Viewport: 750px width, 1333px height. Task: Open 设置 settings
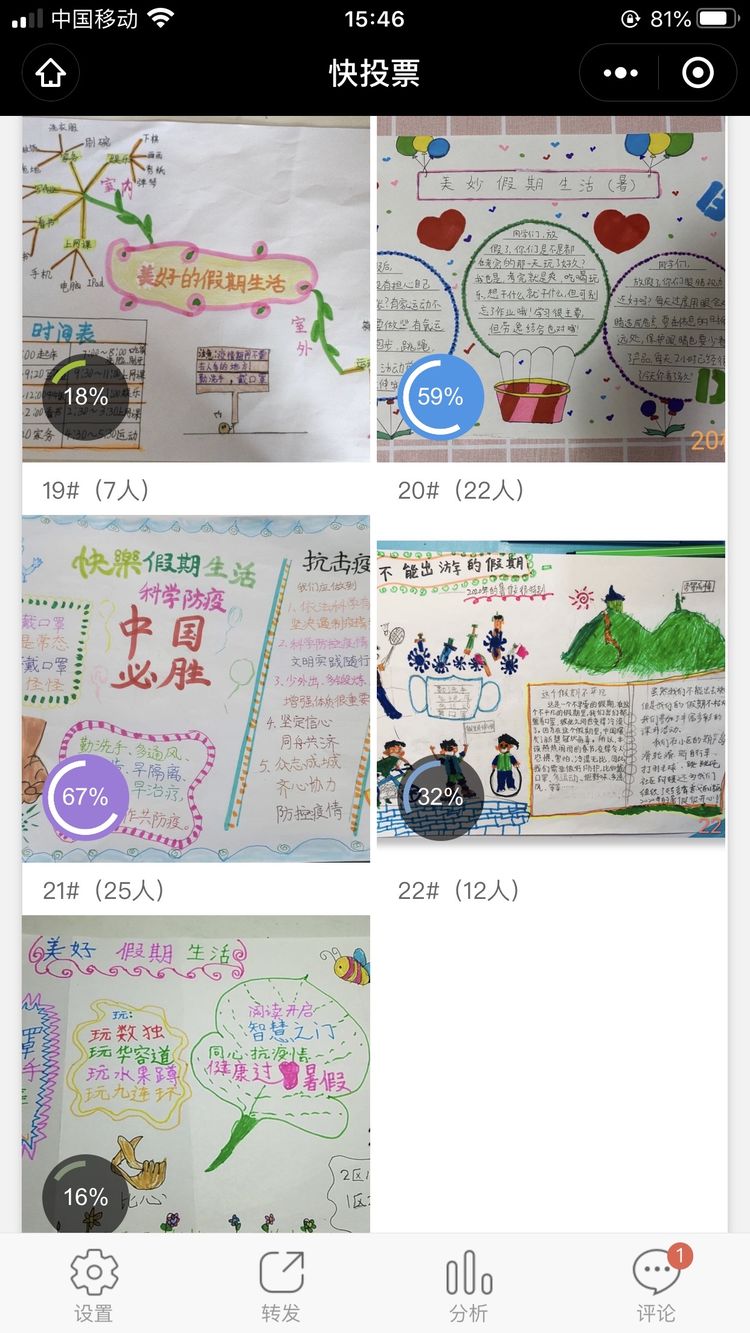[x=94, y=1285]
